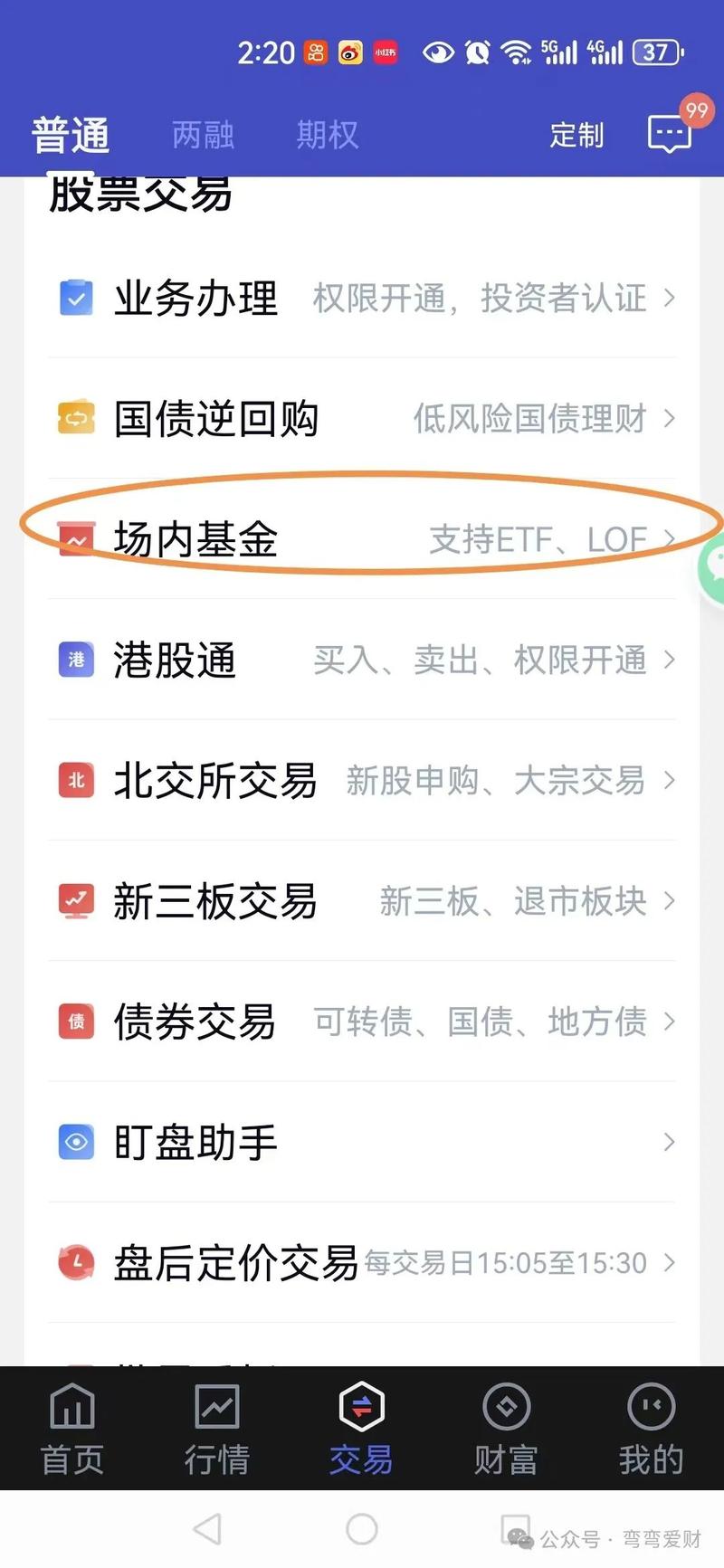The image size is (724, 1568).
Task: Tap the 新三板交易 icon
Action: pos(76,900)
